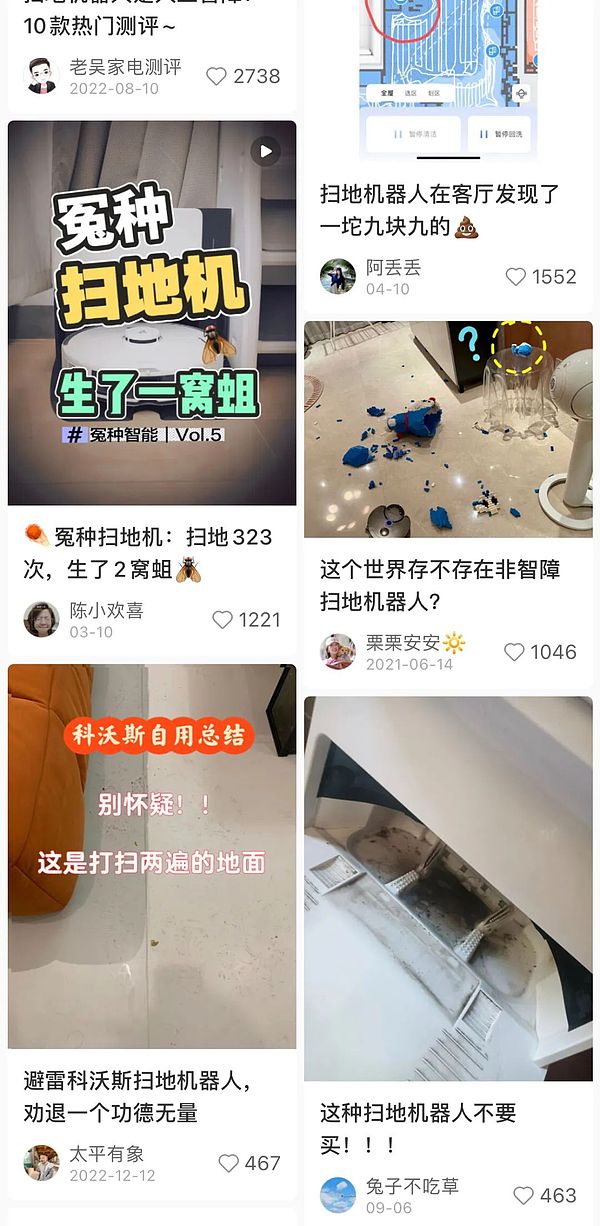The width and height of the screenshot is (600, 1226).
Task: Open the 科沃斯自用总结 post
Action: tap(152, 855)
